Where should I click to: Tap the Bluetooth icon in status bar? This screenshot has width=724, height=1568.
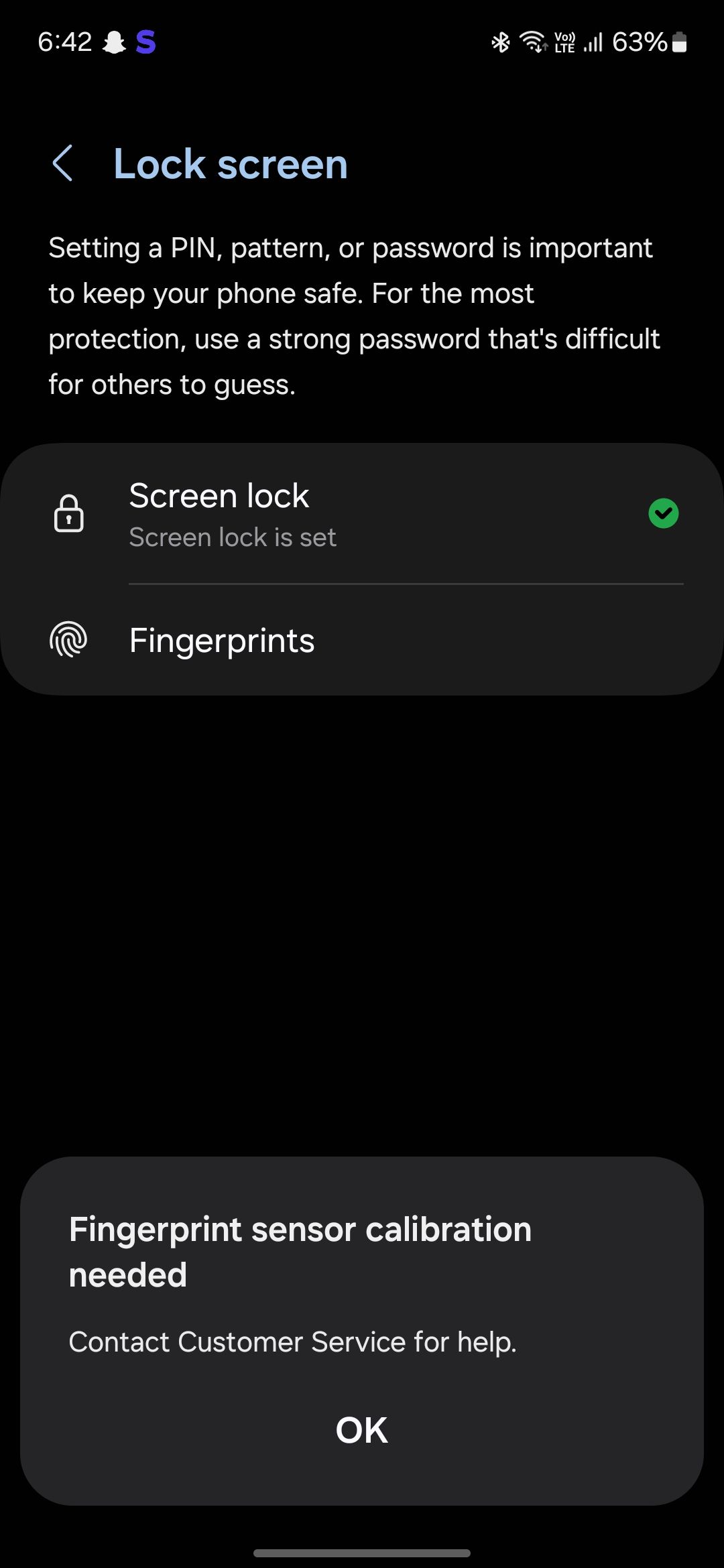tap(499, 43)
